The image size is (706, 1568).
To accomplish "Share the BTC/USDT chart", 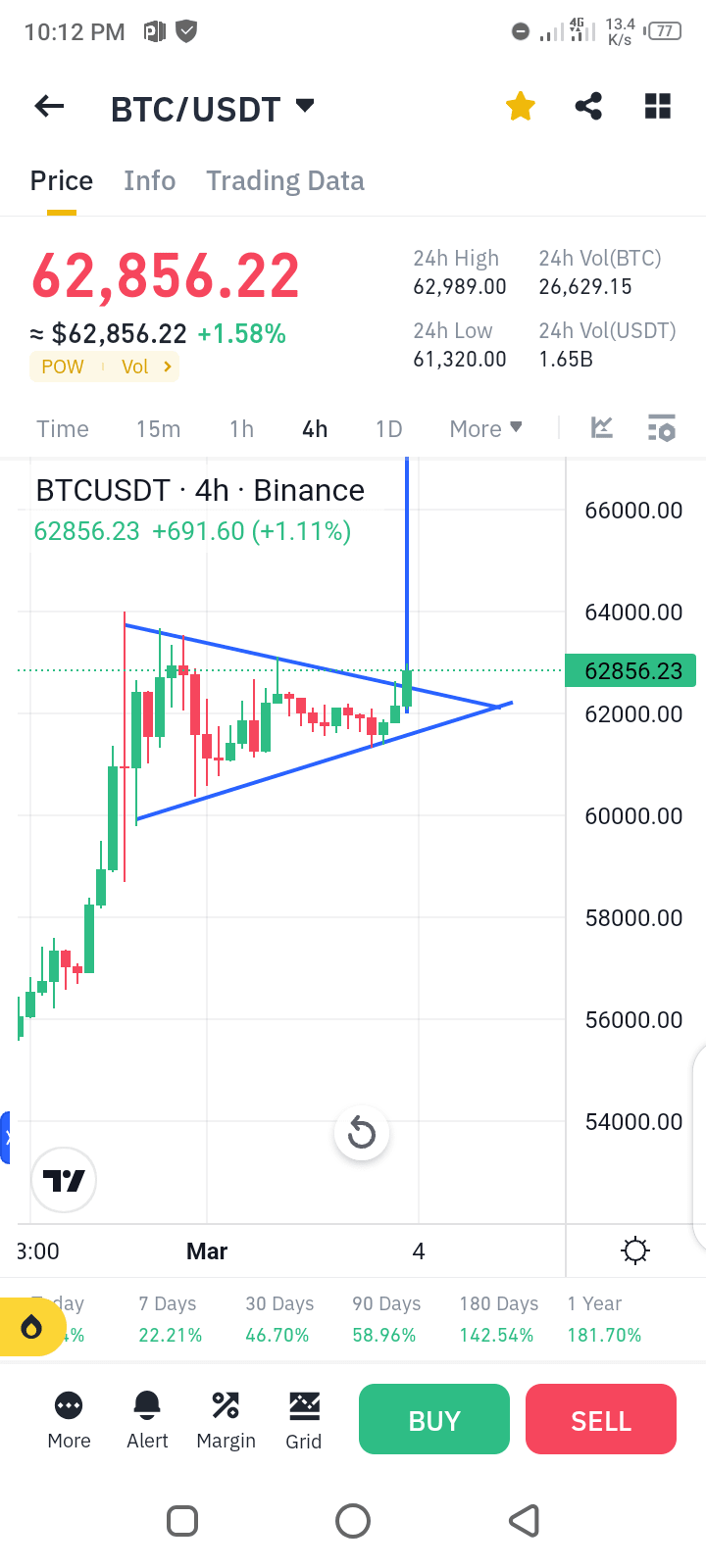I will [588, 106].
